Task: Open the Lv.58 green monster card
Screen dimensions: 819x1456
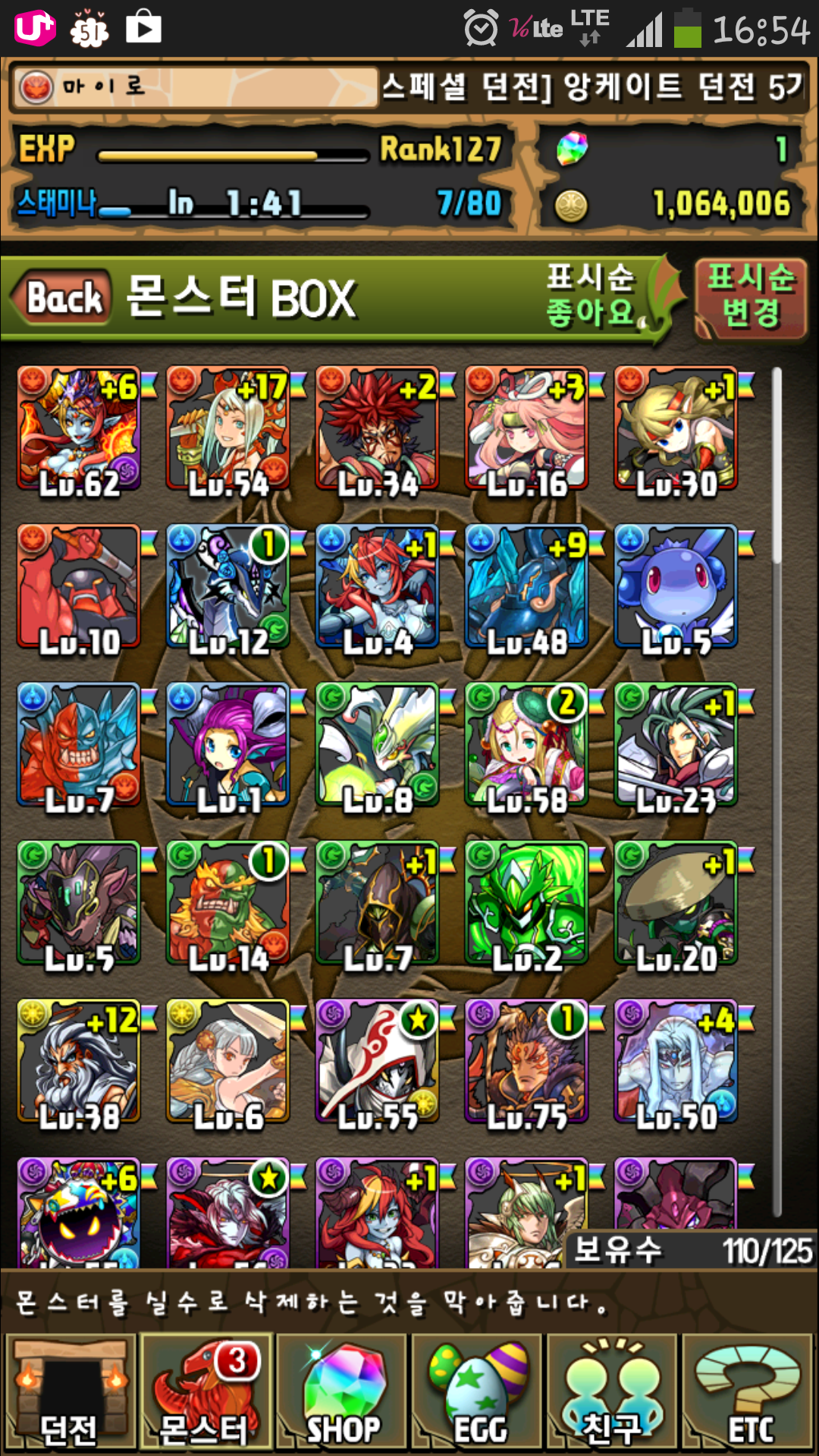Action: pyautogui.click(x=526, y=746)
